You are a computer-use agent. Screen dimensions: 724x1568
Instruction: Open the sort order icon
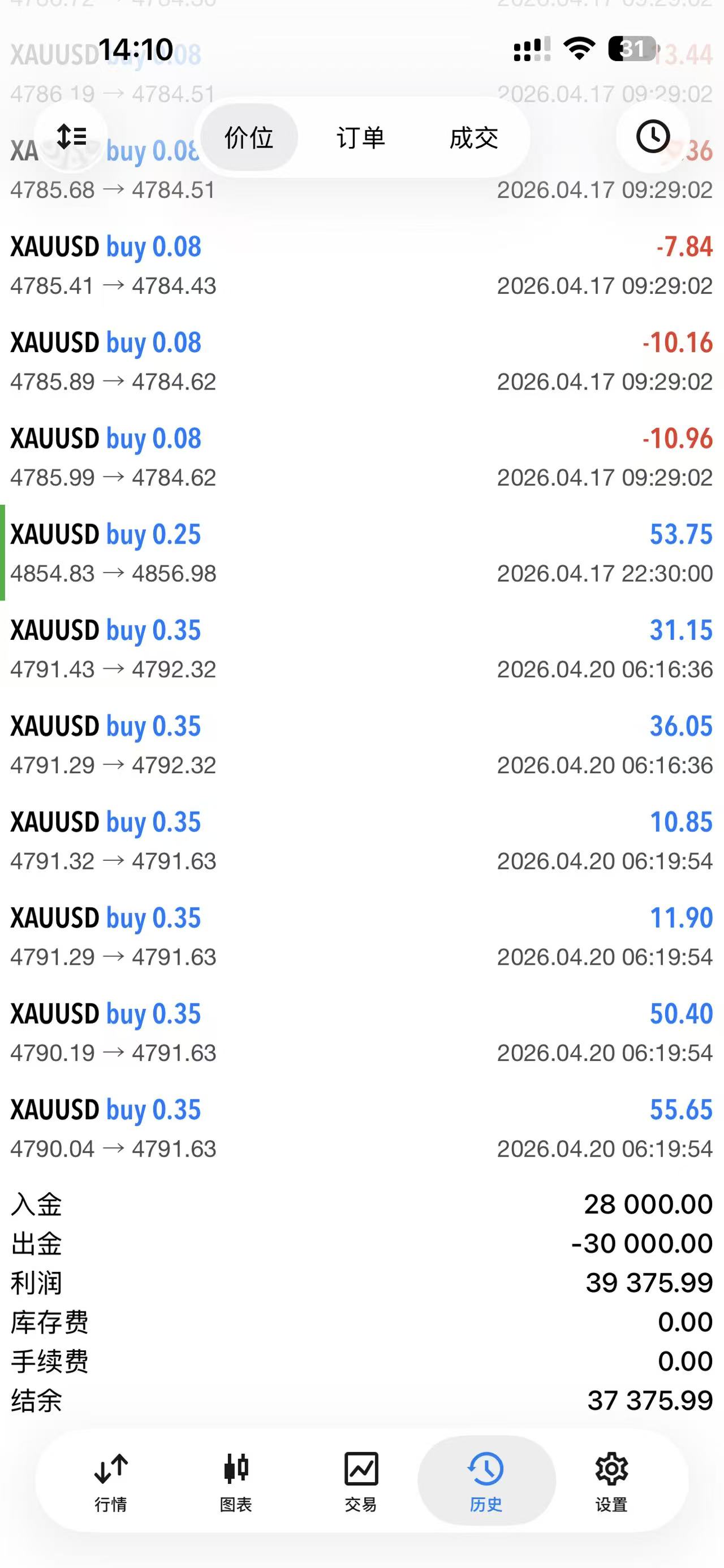[x=71, y=137]
